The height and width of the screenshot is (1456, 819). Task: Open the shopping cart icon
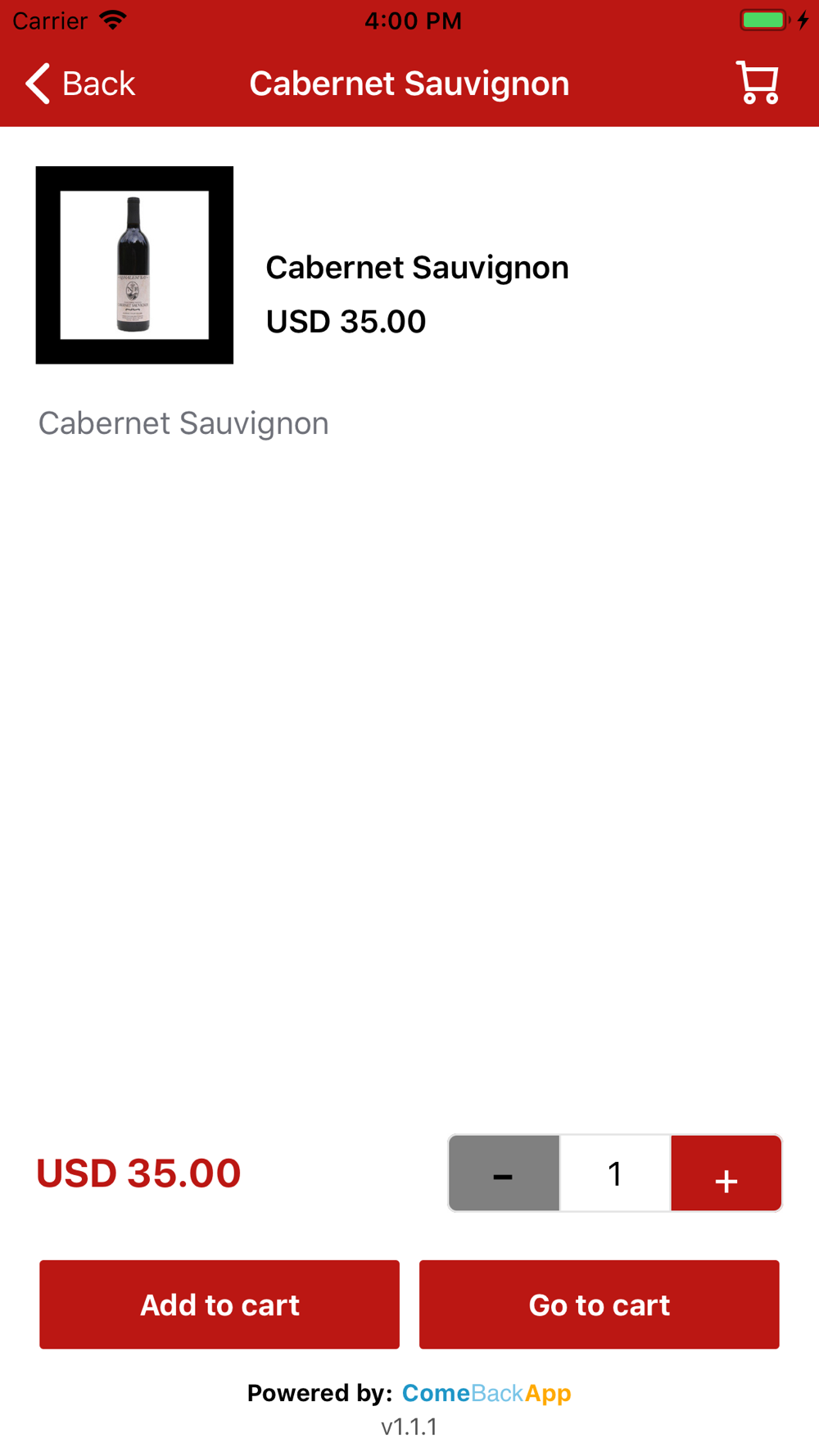point(758,83)
